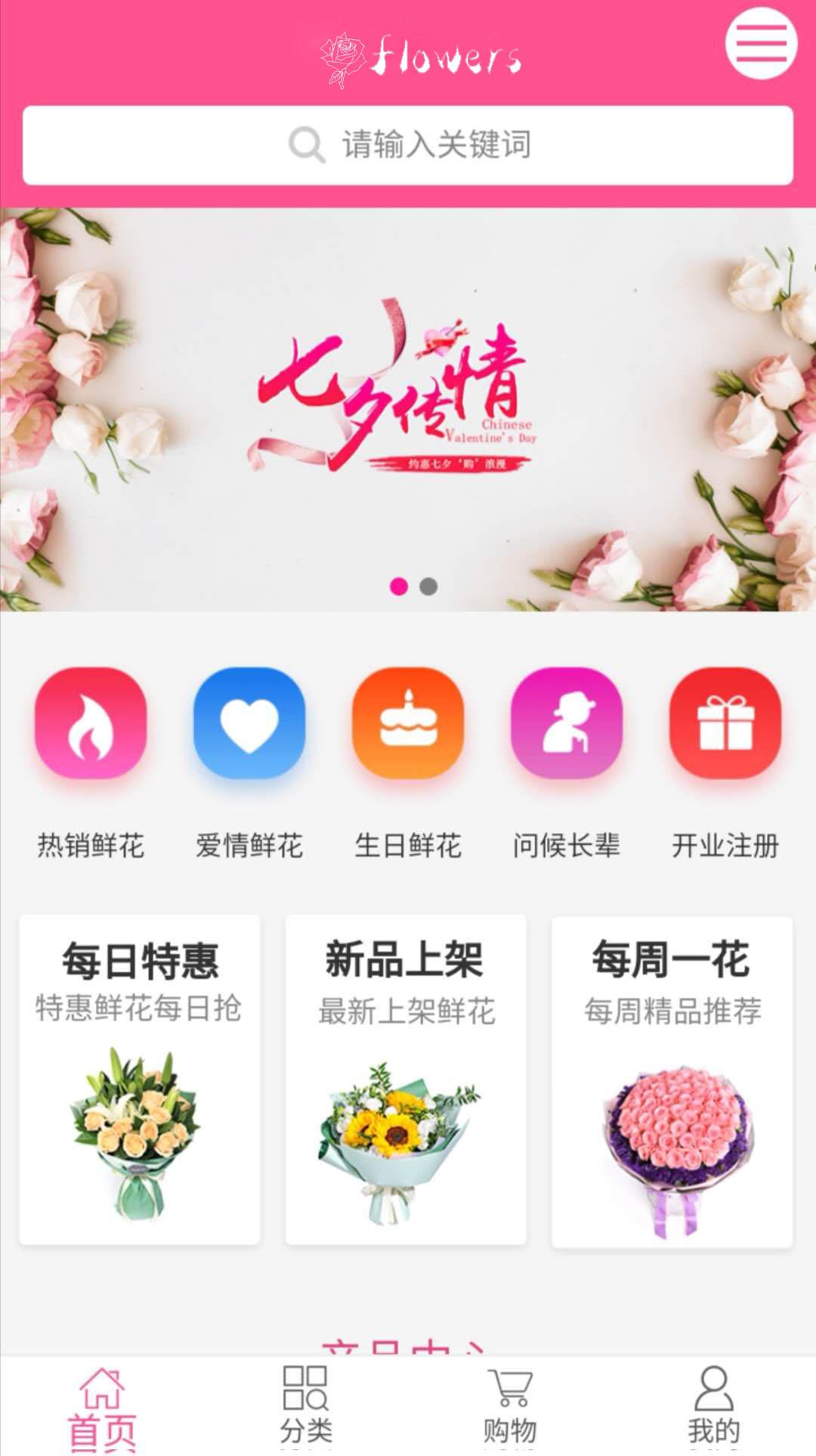Switch to the 我的 profile tab
The height and width of the screenshot is (1456, 816).
click(714, 1408)
